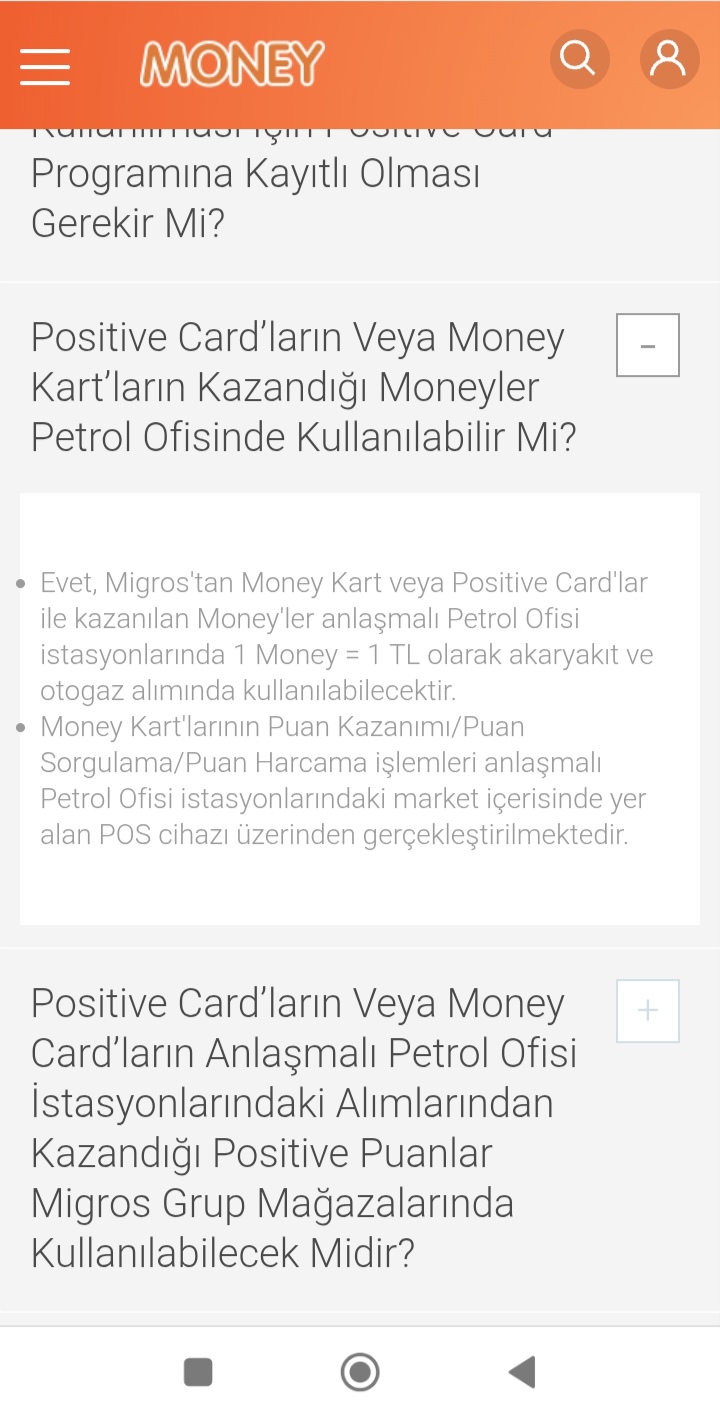This screenshot has width=720, height=1419.
Task: Go back with the system back button
Action: point(522,1372)
